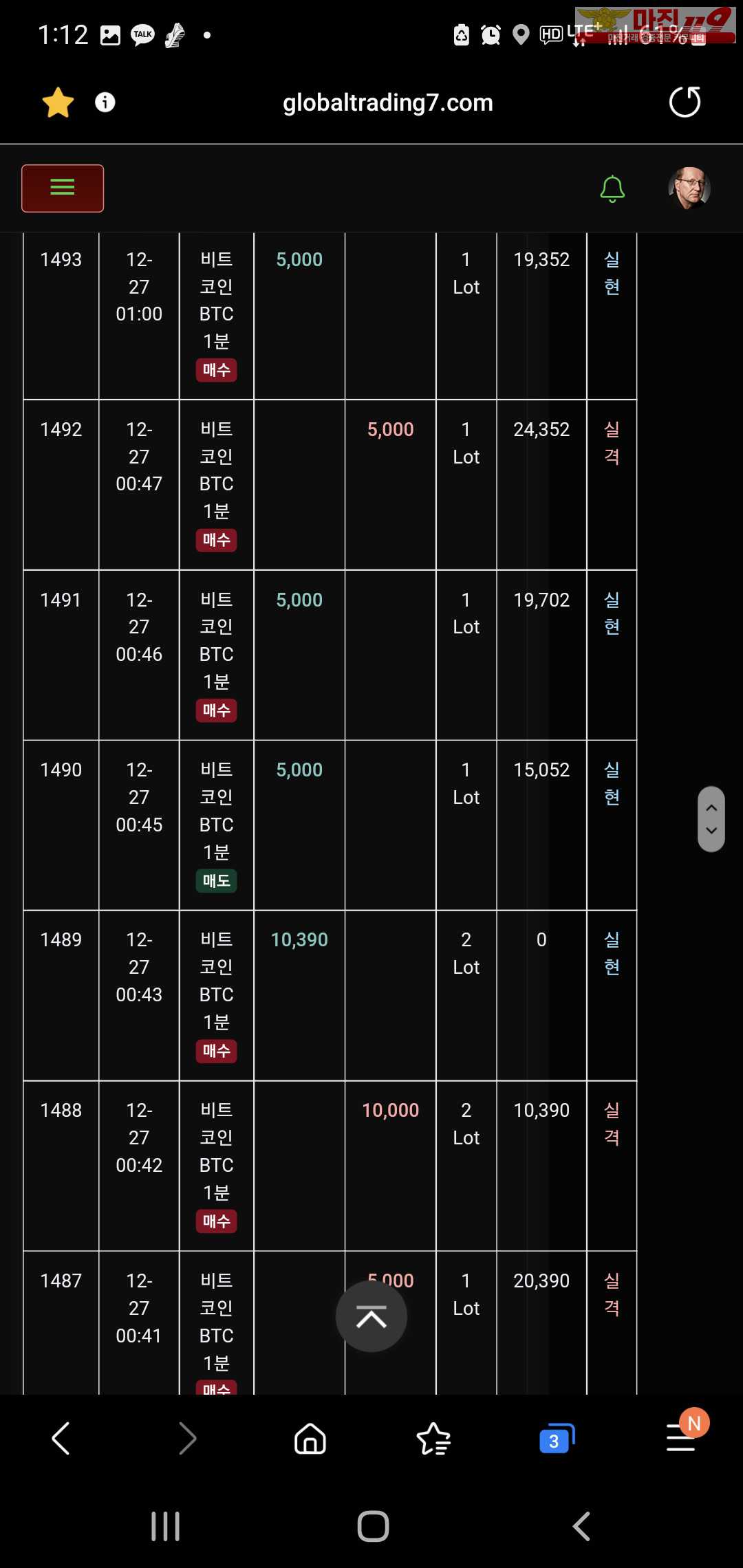Tap the globaltrading7.com address bar
The height and width of the screenshot is (1568, 743).
tap(388, 102)
